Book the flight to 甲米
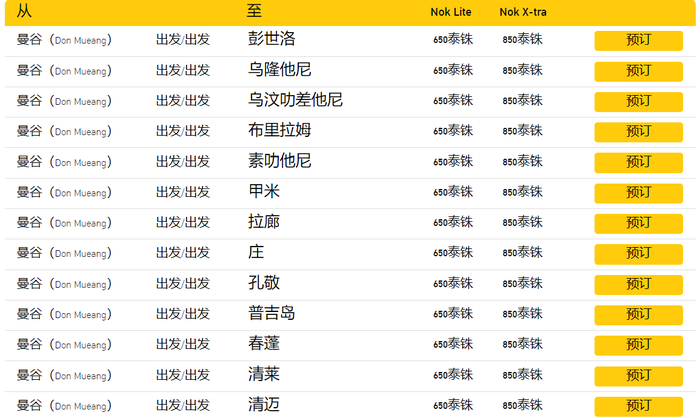Screen dimensions: 700x418 (x=638, y=193)
